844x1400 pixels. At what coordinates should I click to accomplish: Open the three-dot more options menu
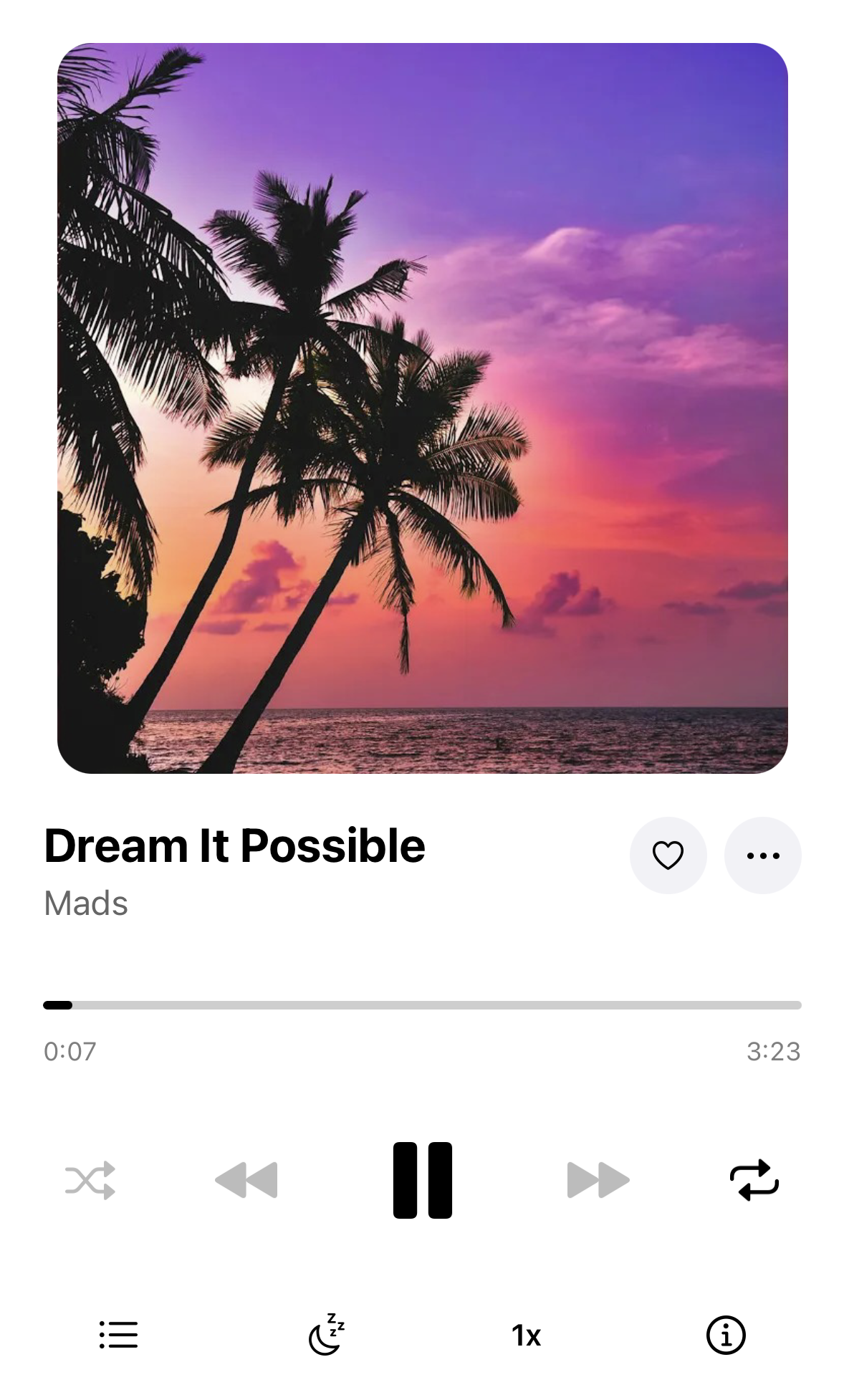(762, 855)
